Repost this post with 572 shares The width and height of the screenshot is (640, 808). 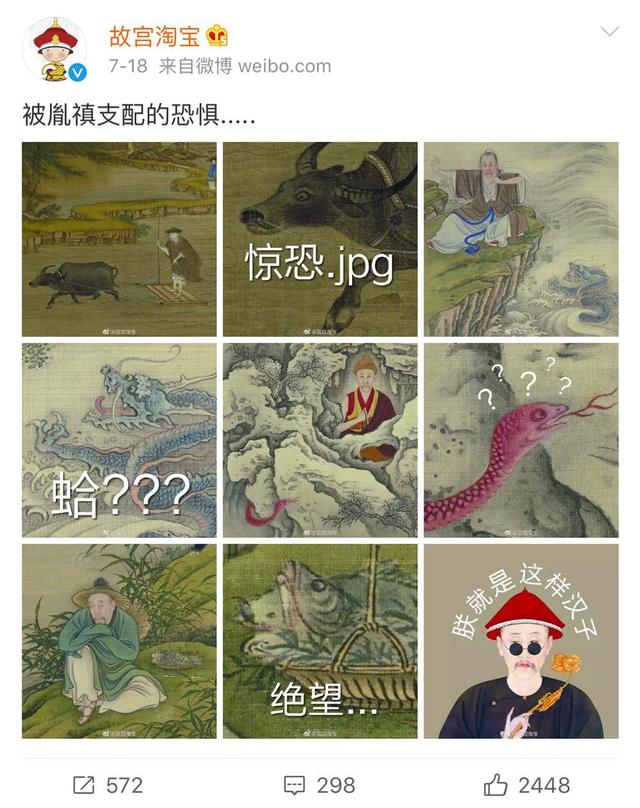pos(108,784)
